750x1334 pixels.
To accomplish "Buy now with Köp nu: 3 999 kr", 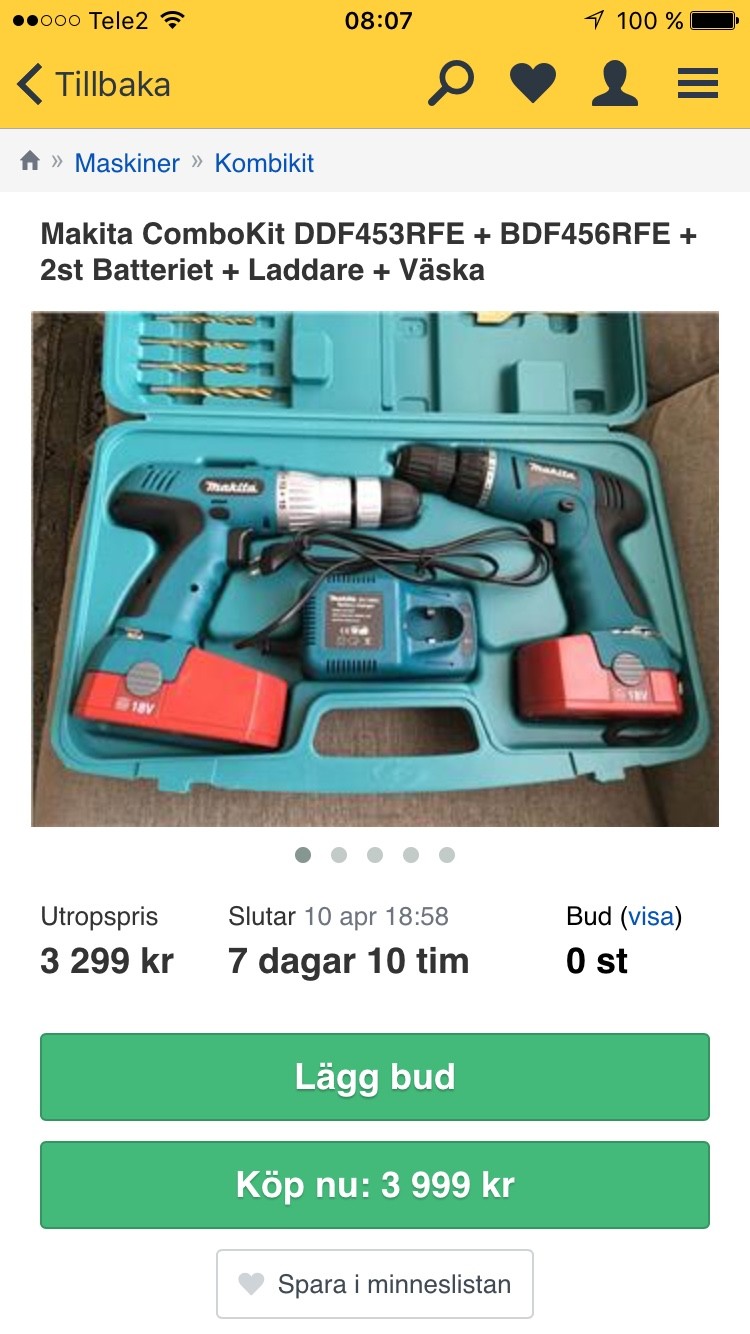I will coord(375,1185).
